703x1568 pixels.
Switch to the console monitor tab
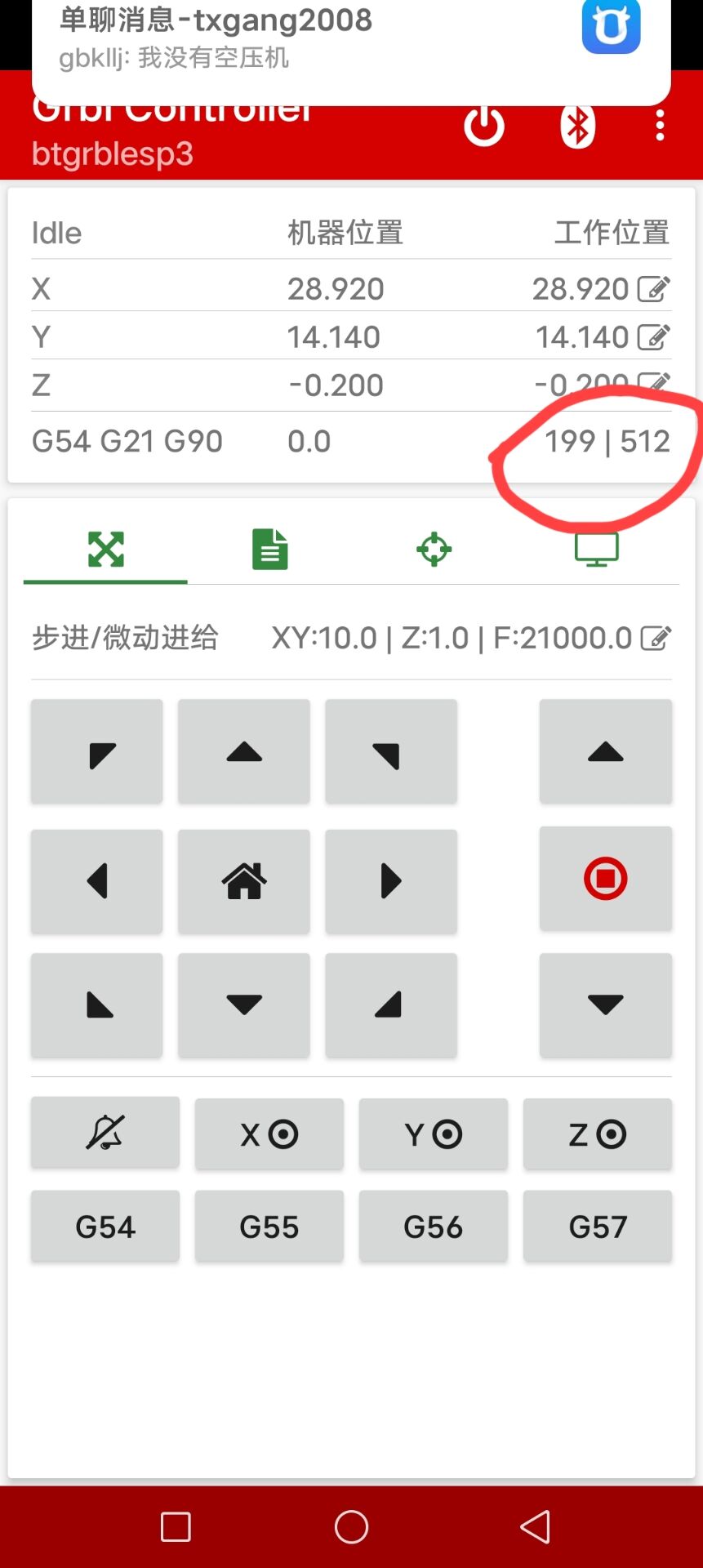coord(597,549)
